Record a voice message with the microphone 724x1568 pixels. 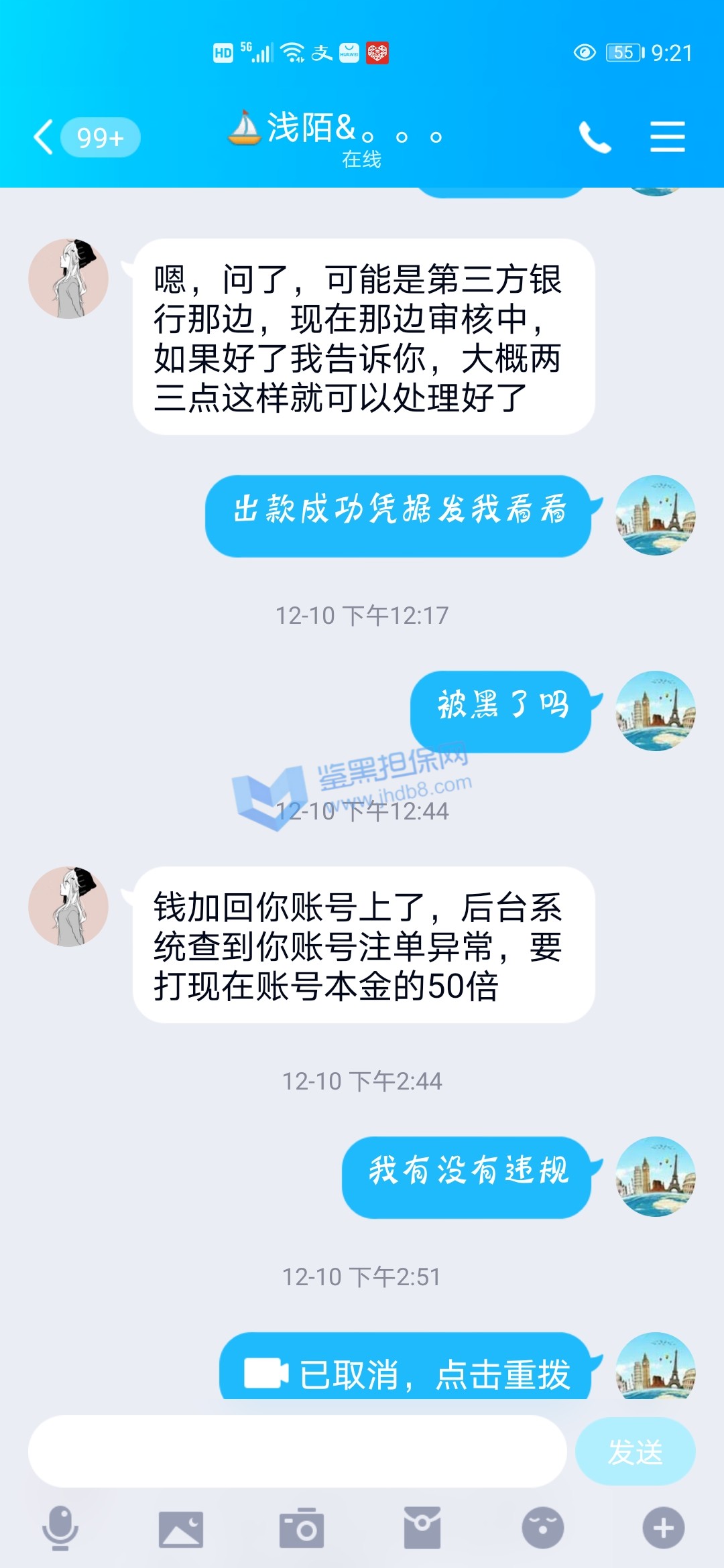tap(60, 1528)
